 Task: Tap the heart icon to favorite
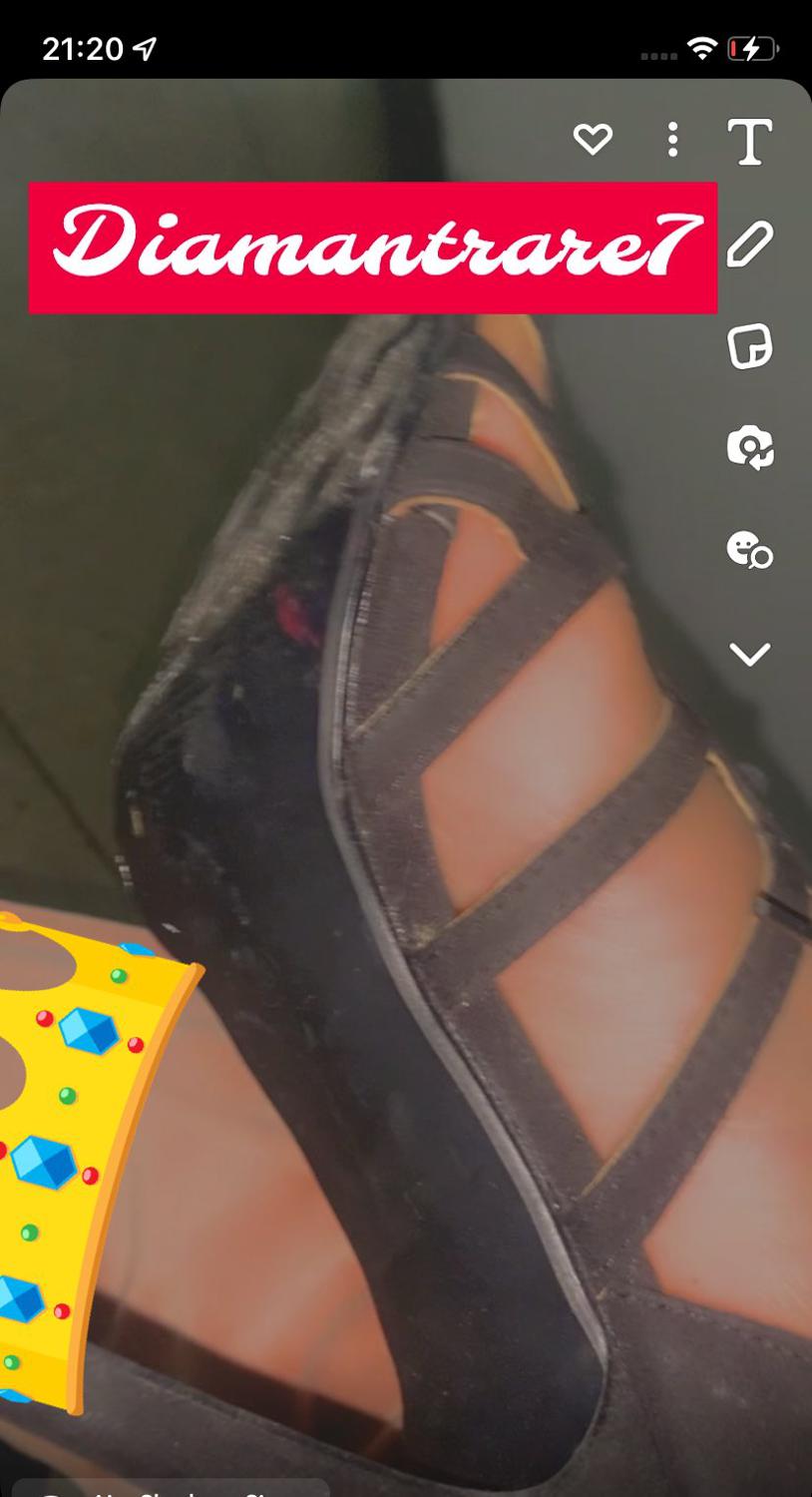[593, 139]
